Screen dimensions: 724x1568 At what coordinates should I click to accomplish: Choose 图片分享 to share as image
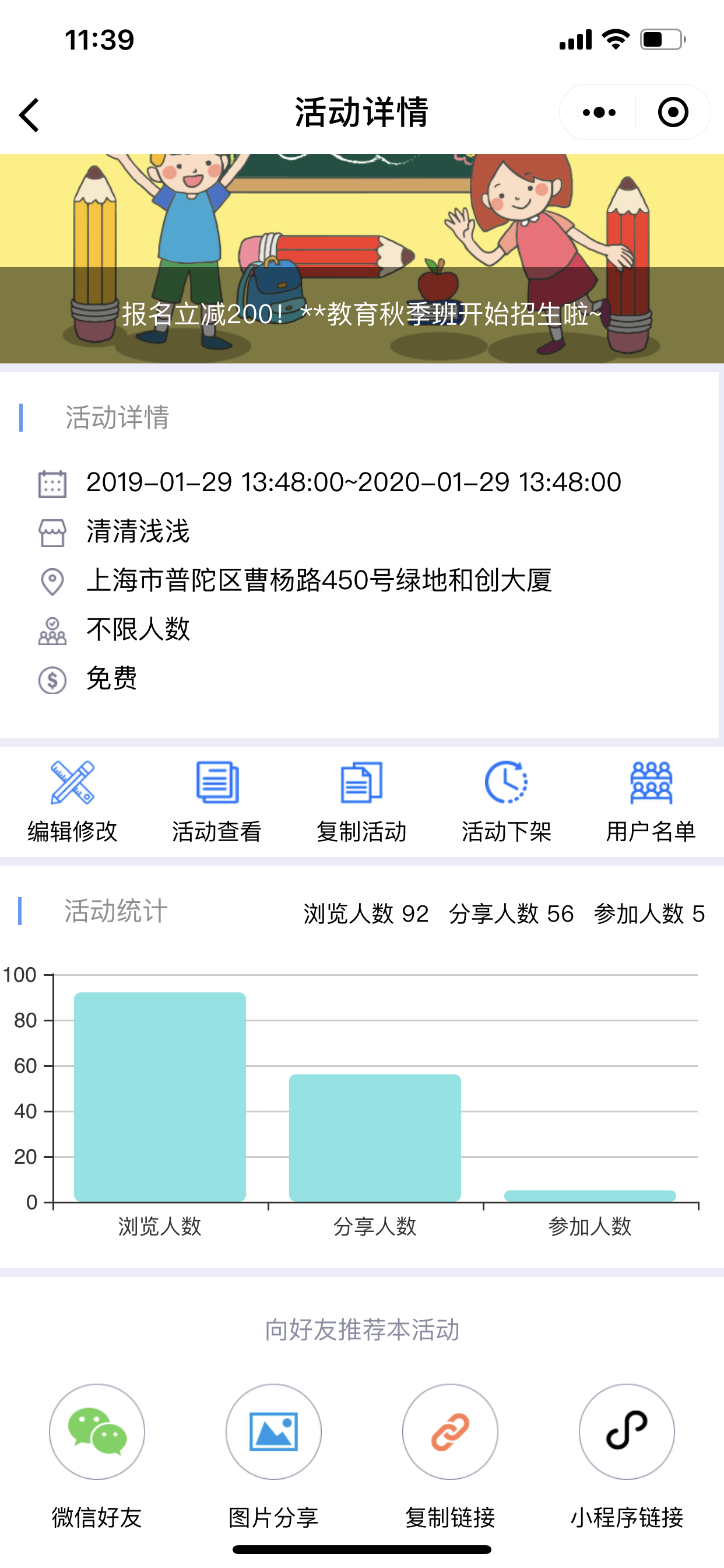click(x=274, y=1456)
